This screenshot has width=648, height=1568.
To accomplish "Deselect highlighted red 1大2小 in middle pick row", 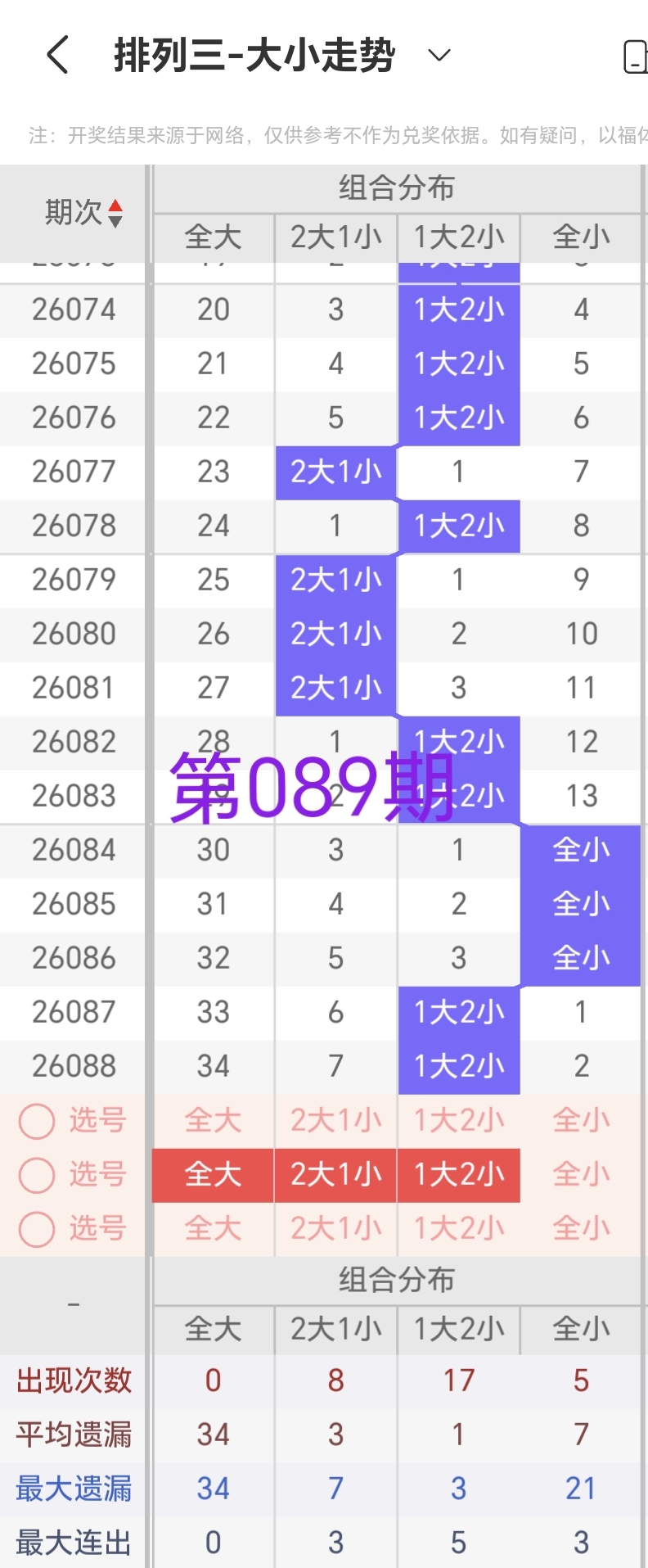I will (x=458, y=1175).
